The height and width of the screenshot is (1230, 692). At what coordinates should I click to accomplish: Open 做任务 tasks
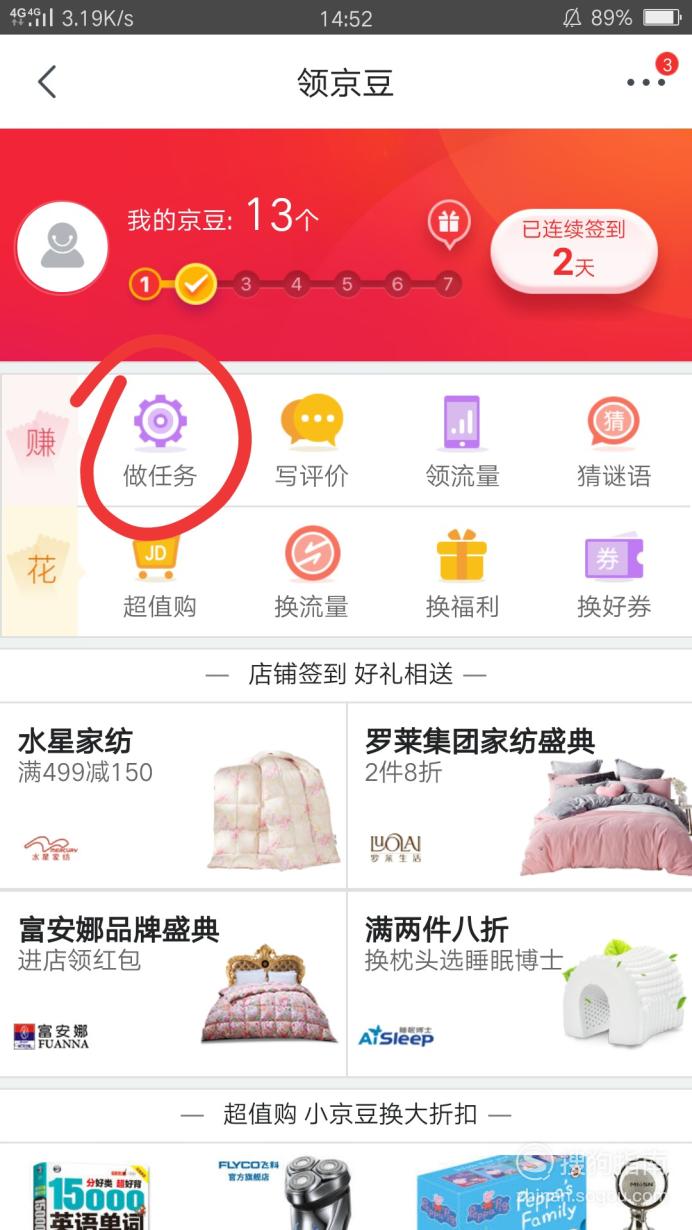[x=160, y=441]
